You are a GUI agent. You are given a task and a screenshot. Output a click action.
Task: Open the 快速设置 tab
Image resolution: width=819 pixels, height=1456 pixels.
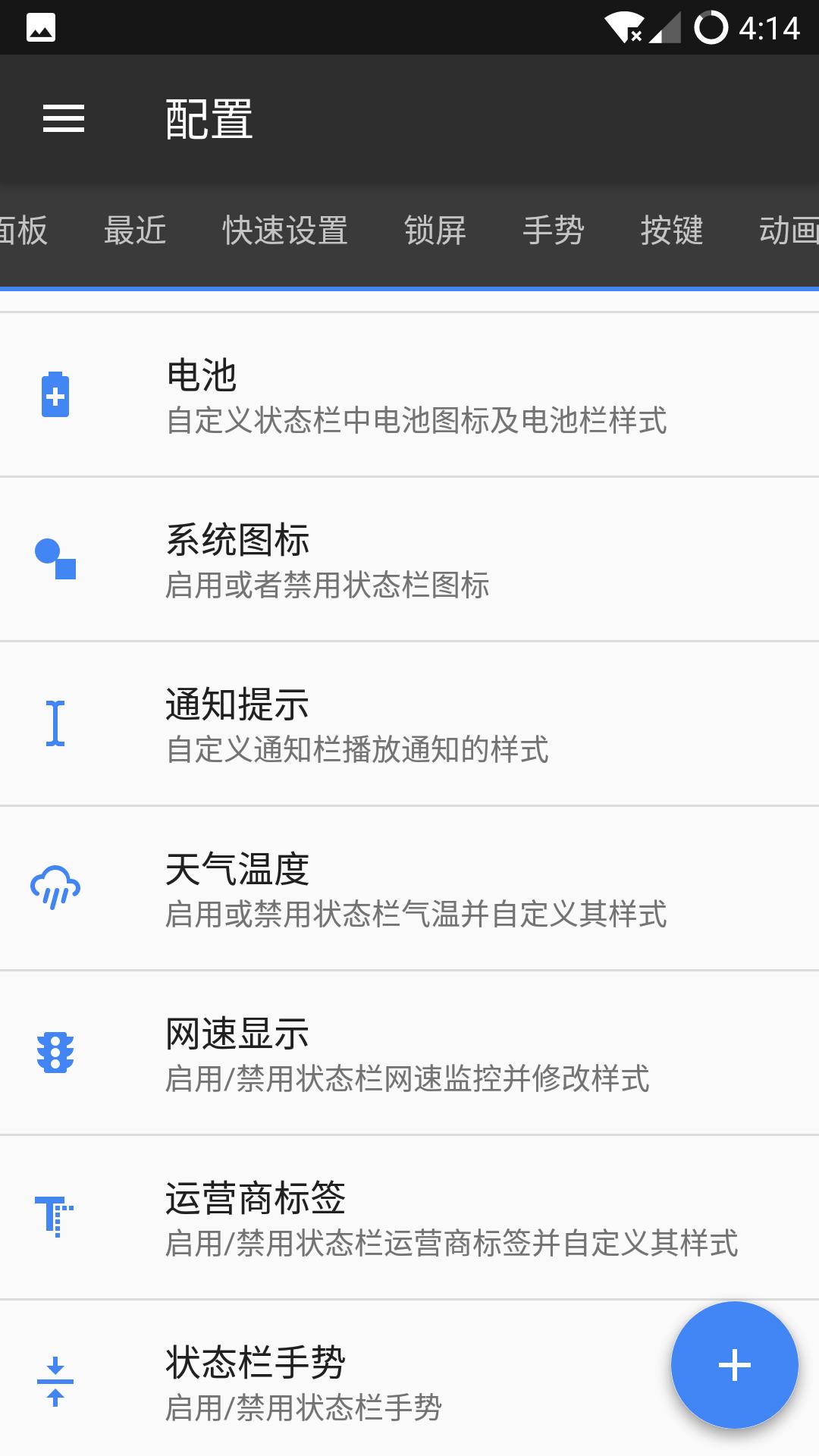click(284, 231)
